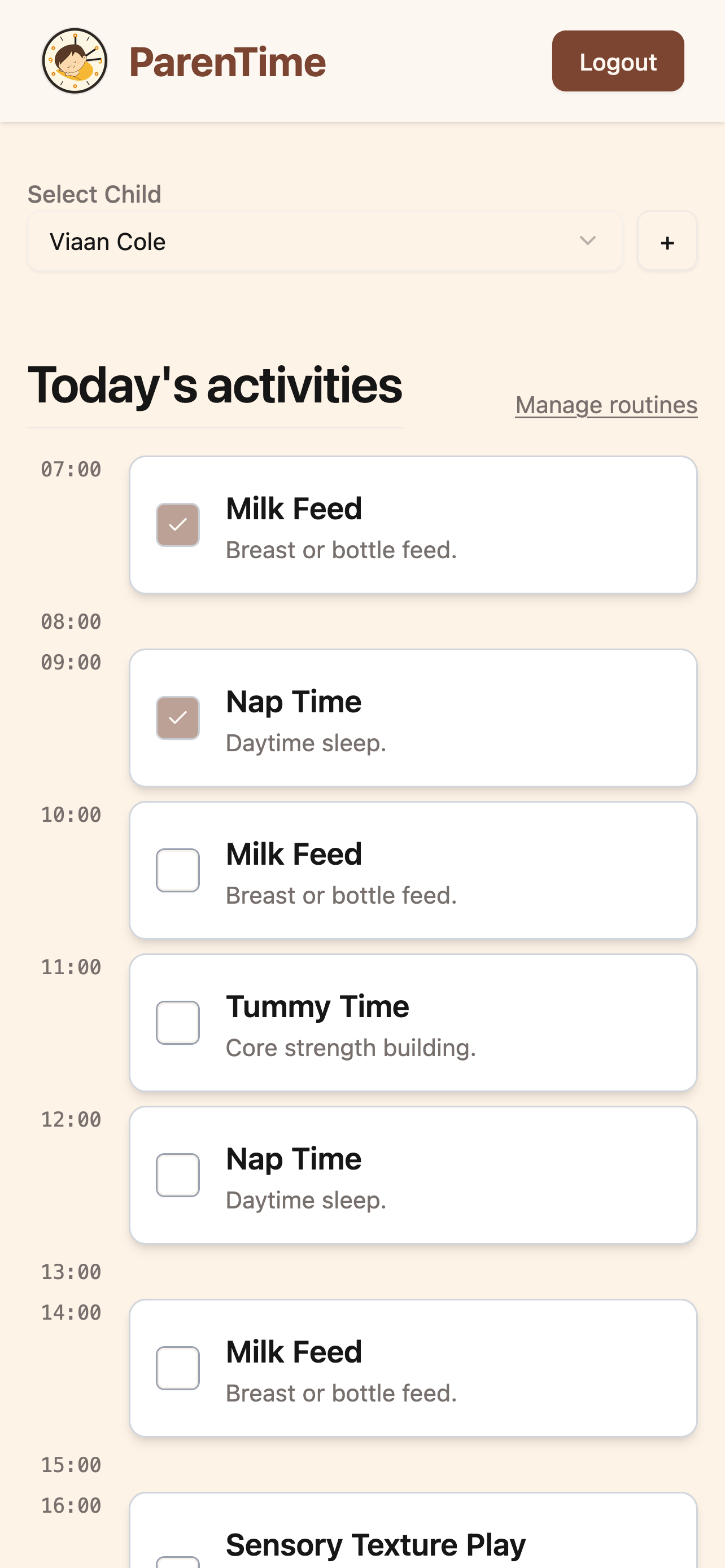Open the Manage routines link
725x1568 pixels.
(606, 404)
